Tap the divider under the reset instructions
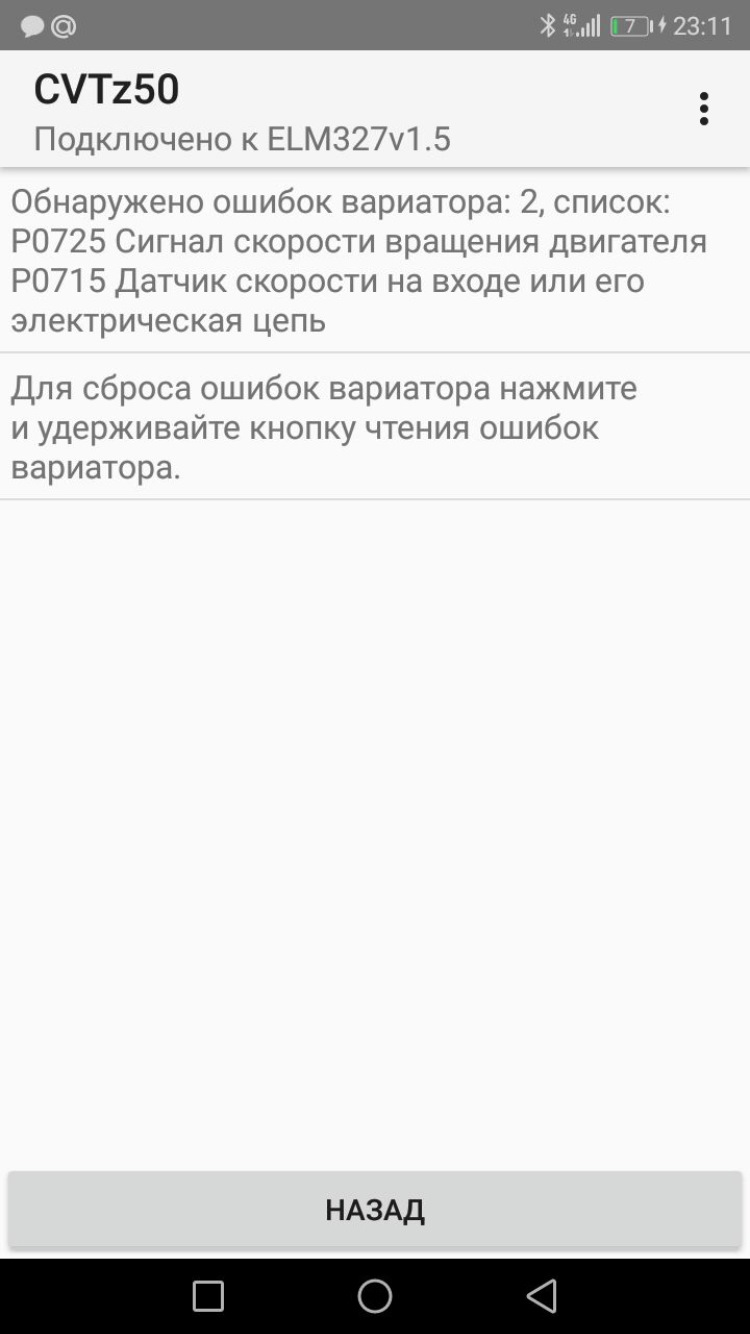Screen dimensions: 750x1334 click(x=375, y=497)
